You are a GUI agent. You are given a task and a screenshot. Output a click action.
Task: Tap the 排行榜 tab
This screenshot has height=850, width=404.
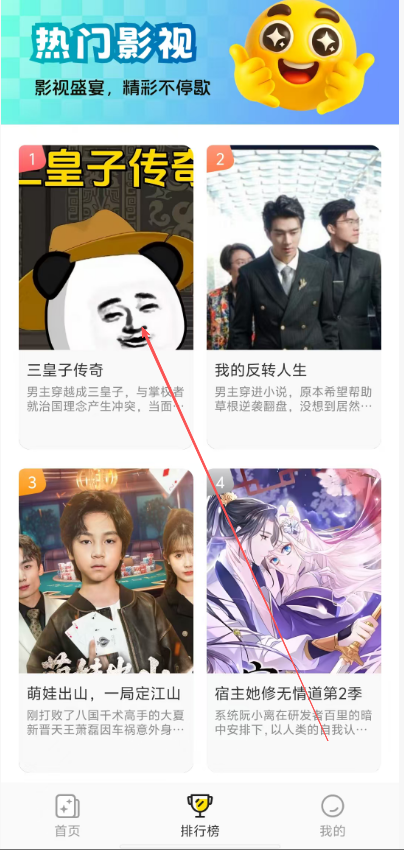click(x=200, y=815)
